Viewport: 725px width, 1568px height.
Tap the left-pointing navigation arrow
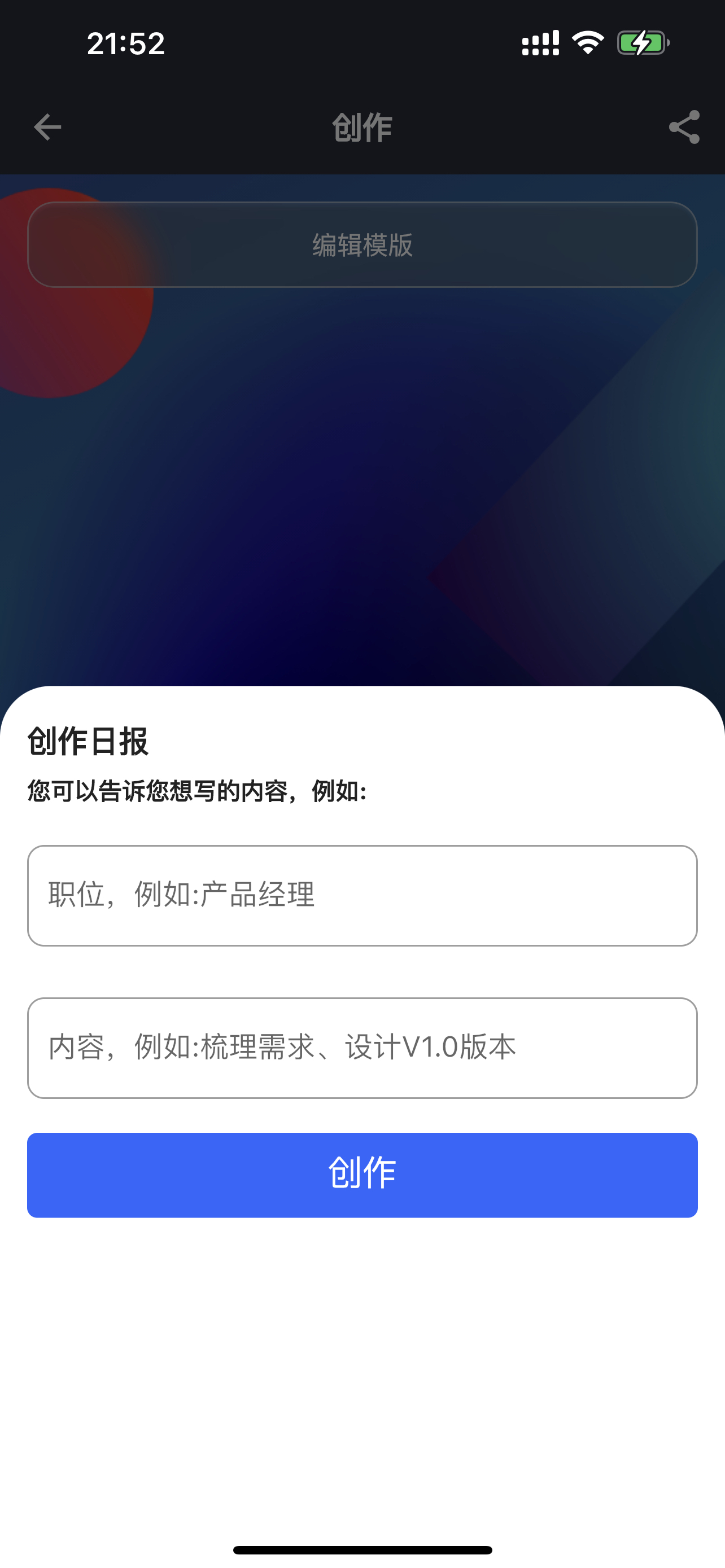click(46, 126)
